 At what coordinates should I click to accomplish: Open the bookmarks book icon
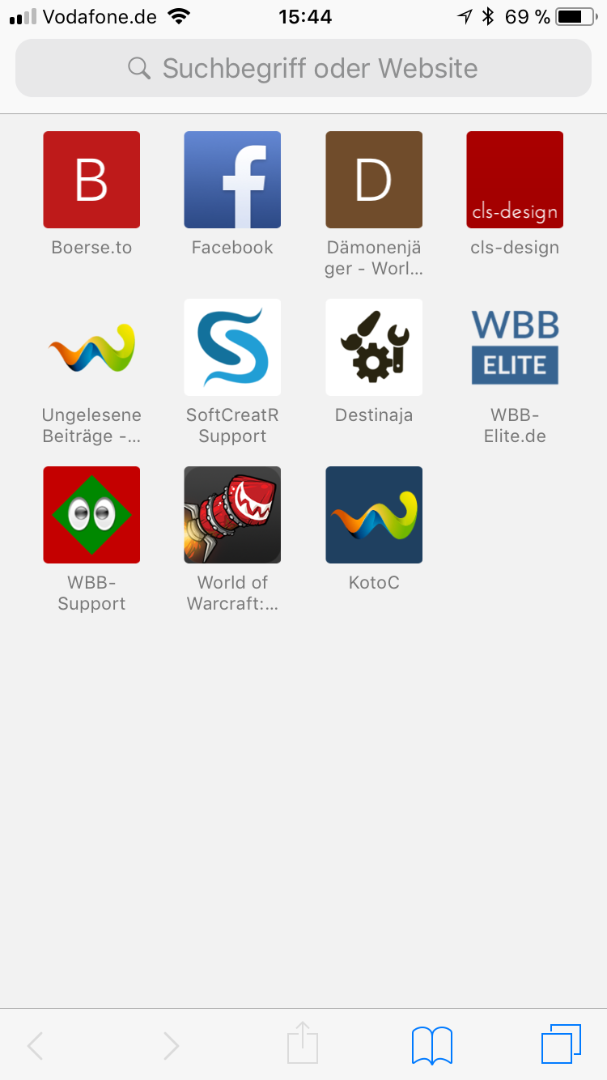coord(432,1046)
